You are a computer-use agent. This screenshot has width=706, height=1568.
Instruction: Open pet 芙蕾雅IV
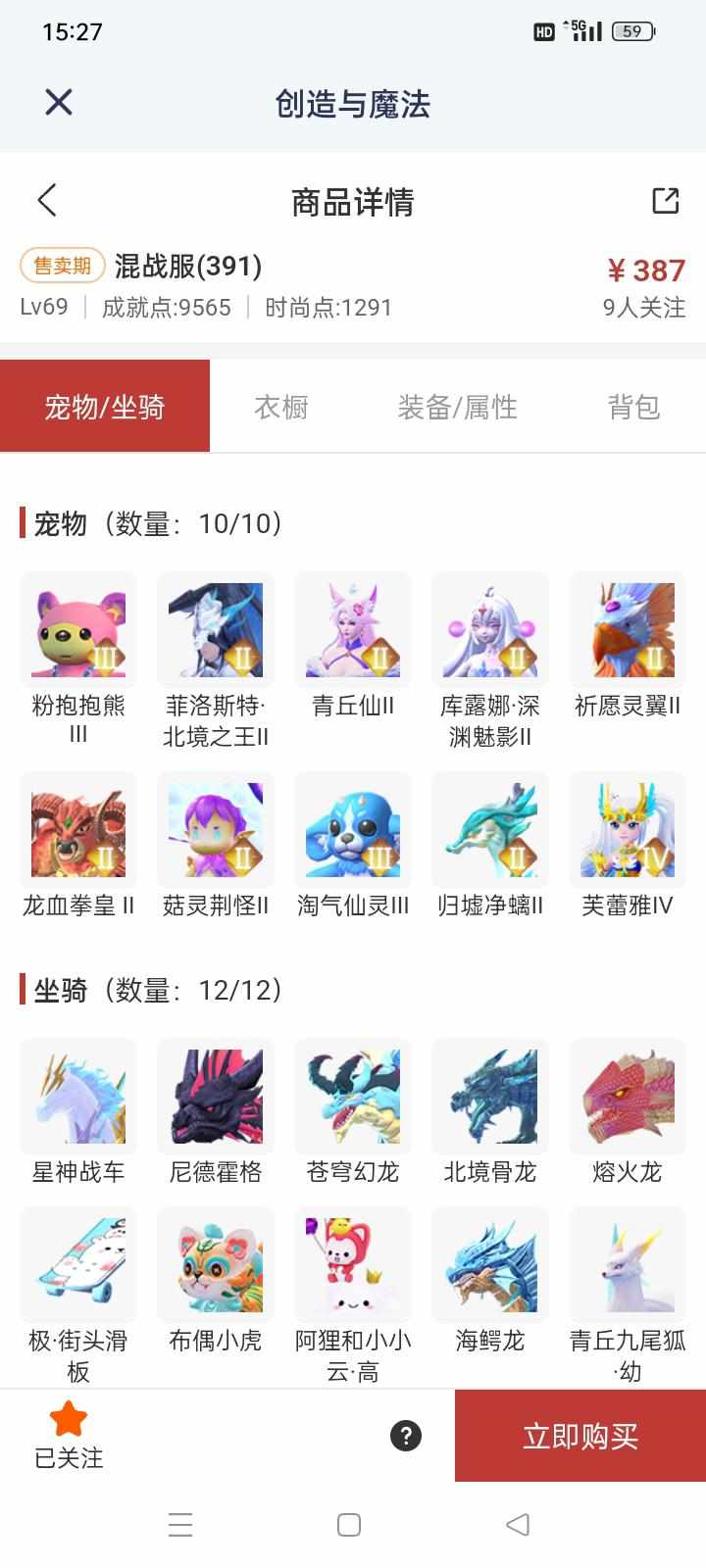(628, 832)
